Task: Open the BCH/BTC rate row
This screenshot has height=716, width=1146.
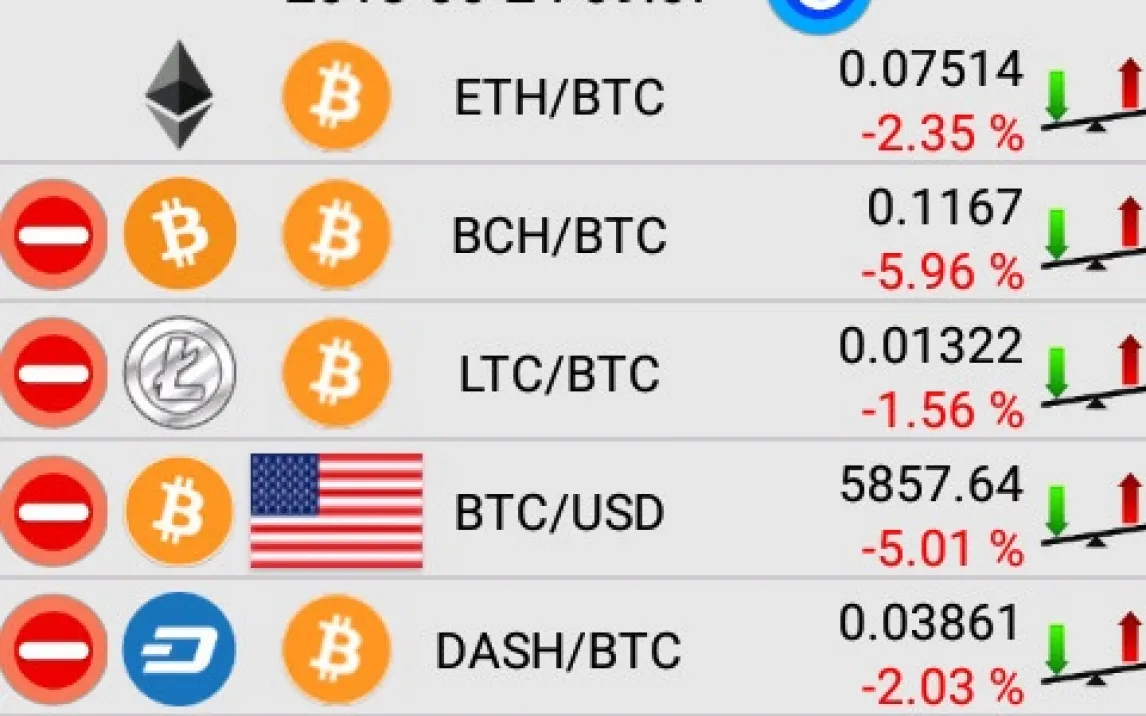Action: [x=558, y=236]
